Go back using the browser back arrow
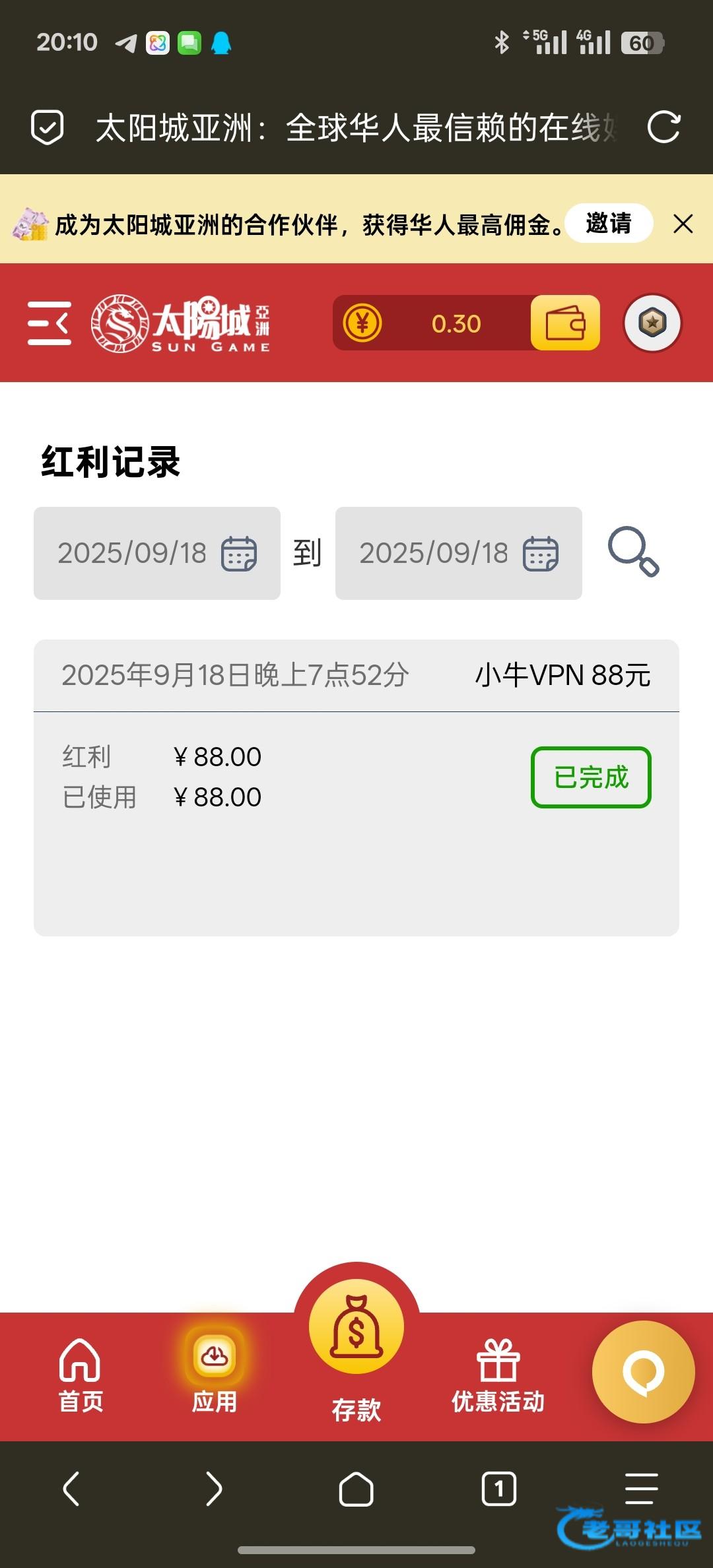The width and height of the screenshot is (713, 1568). pyautogui.click(x=71, y=1489)
